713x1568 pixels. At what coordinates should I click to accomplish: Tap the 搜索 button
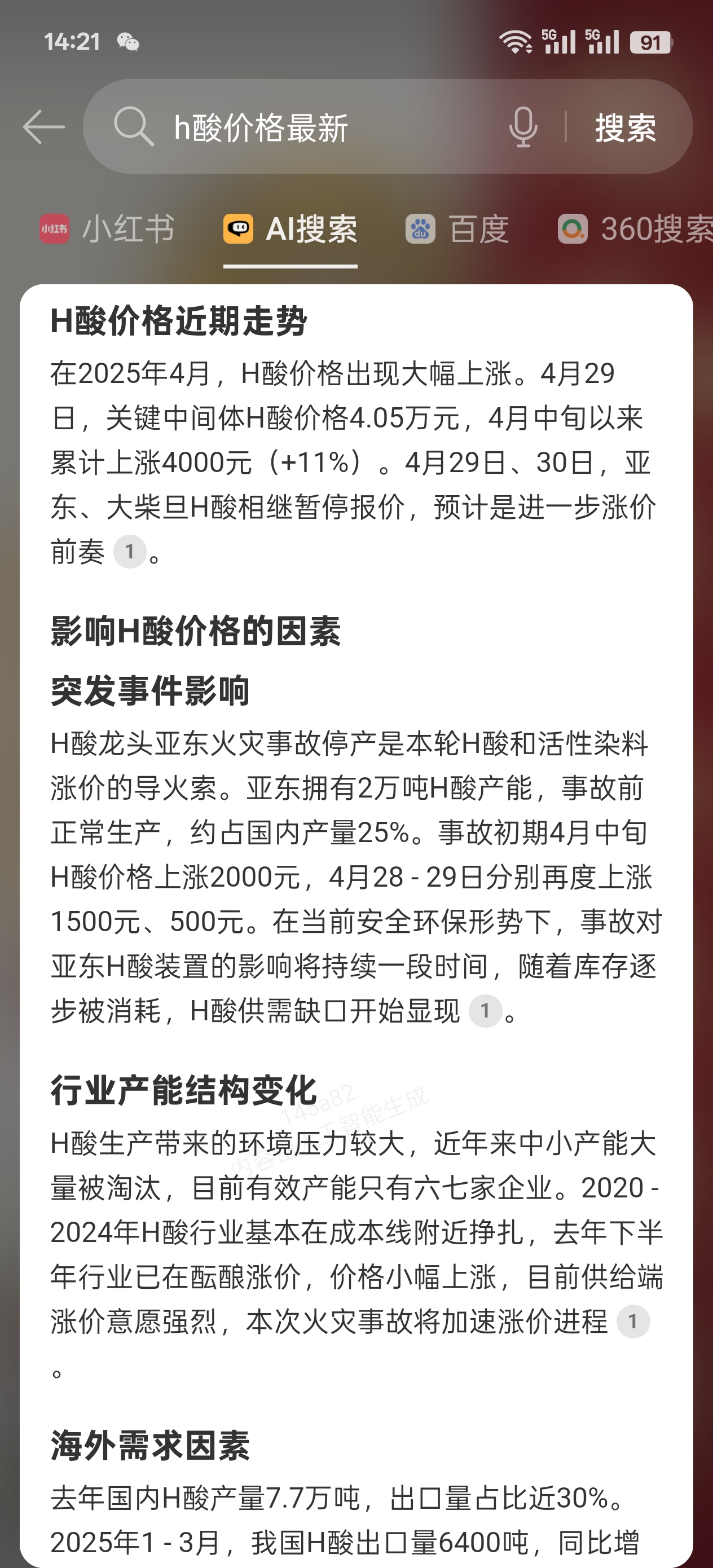pos(626,127)
